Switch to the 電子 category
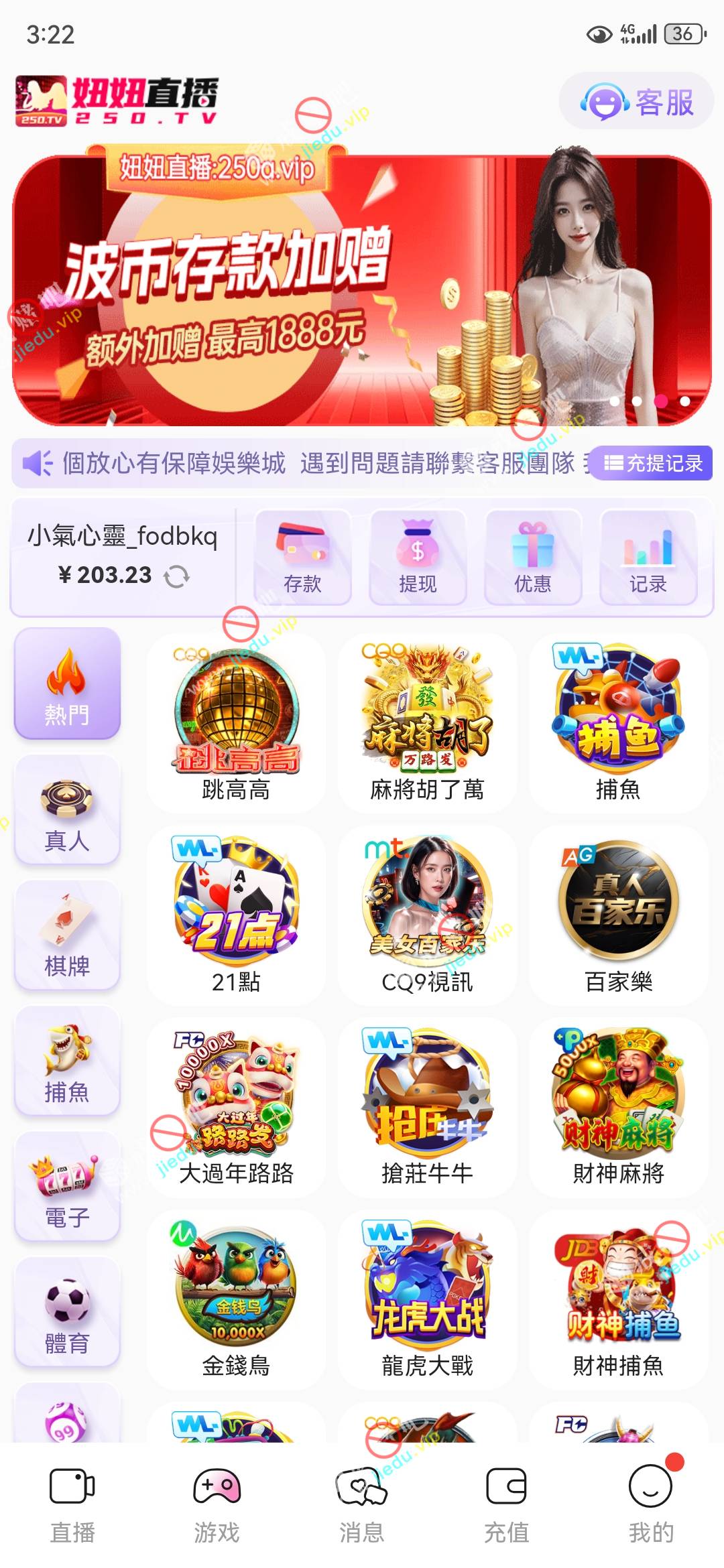 pos(67,1187)
